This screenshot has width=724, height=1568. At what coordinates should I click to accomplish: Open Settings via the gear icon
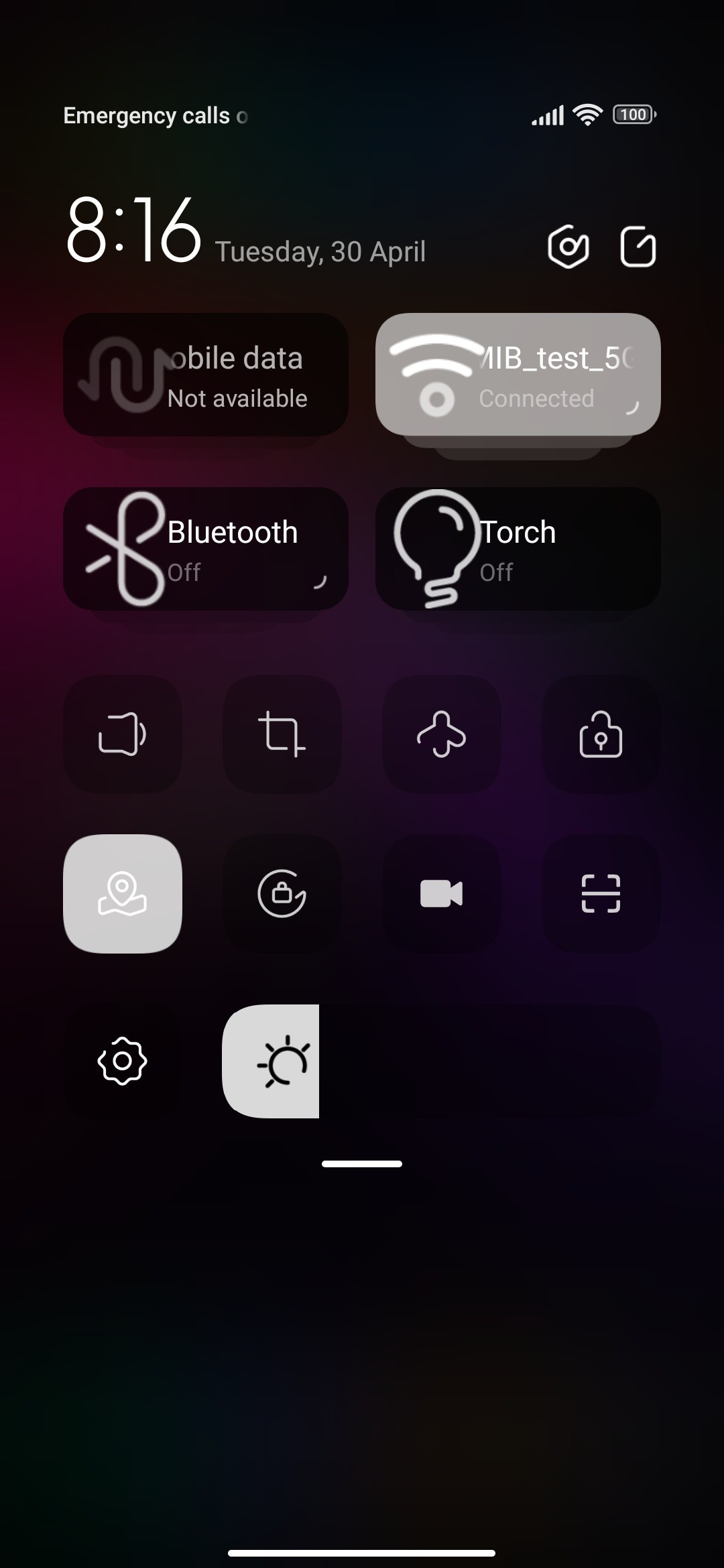(x=123, y=1061)
